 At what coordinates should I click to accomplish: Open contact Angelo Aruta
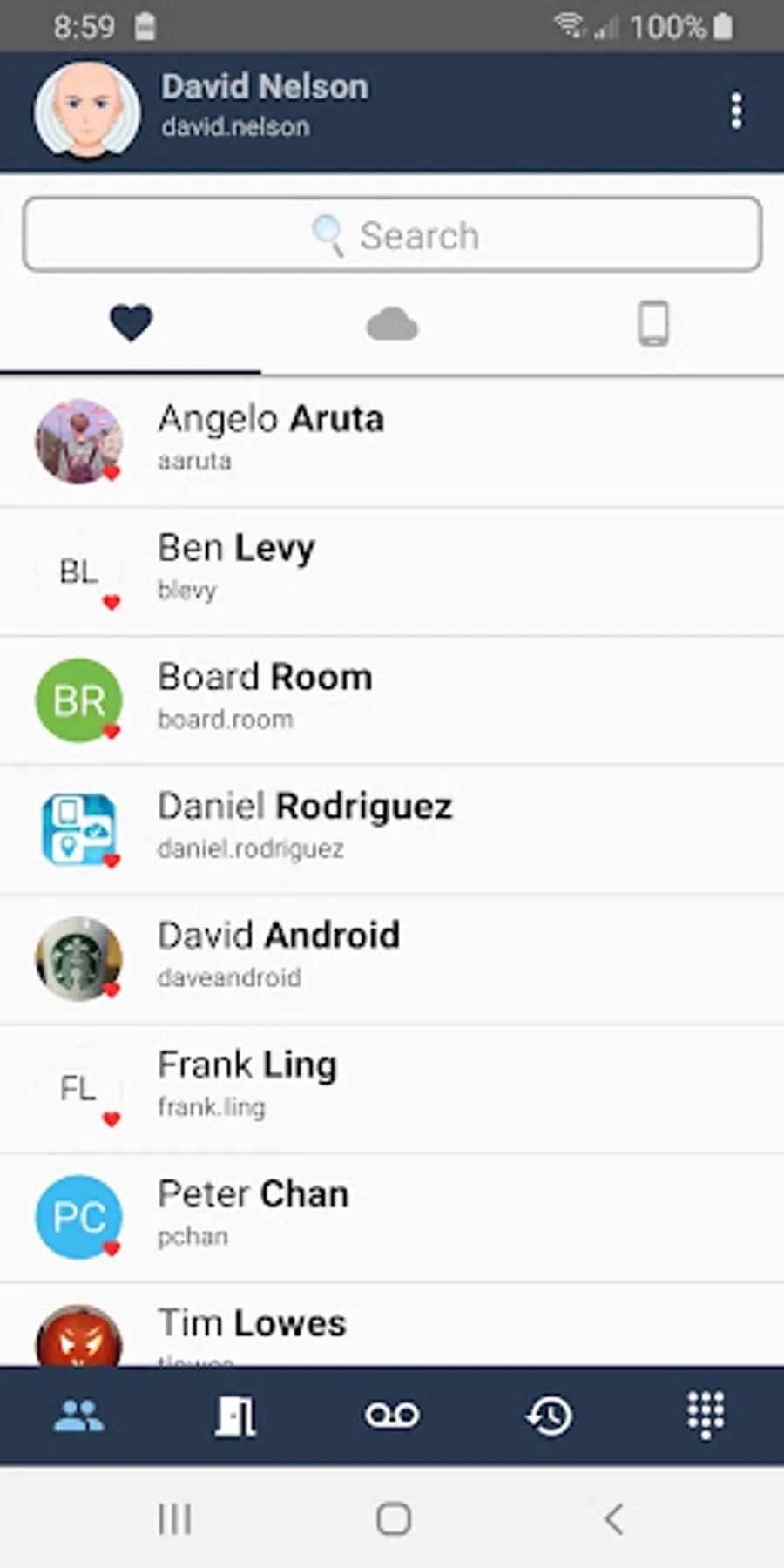click(392, 441)
